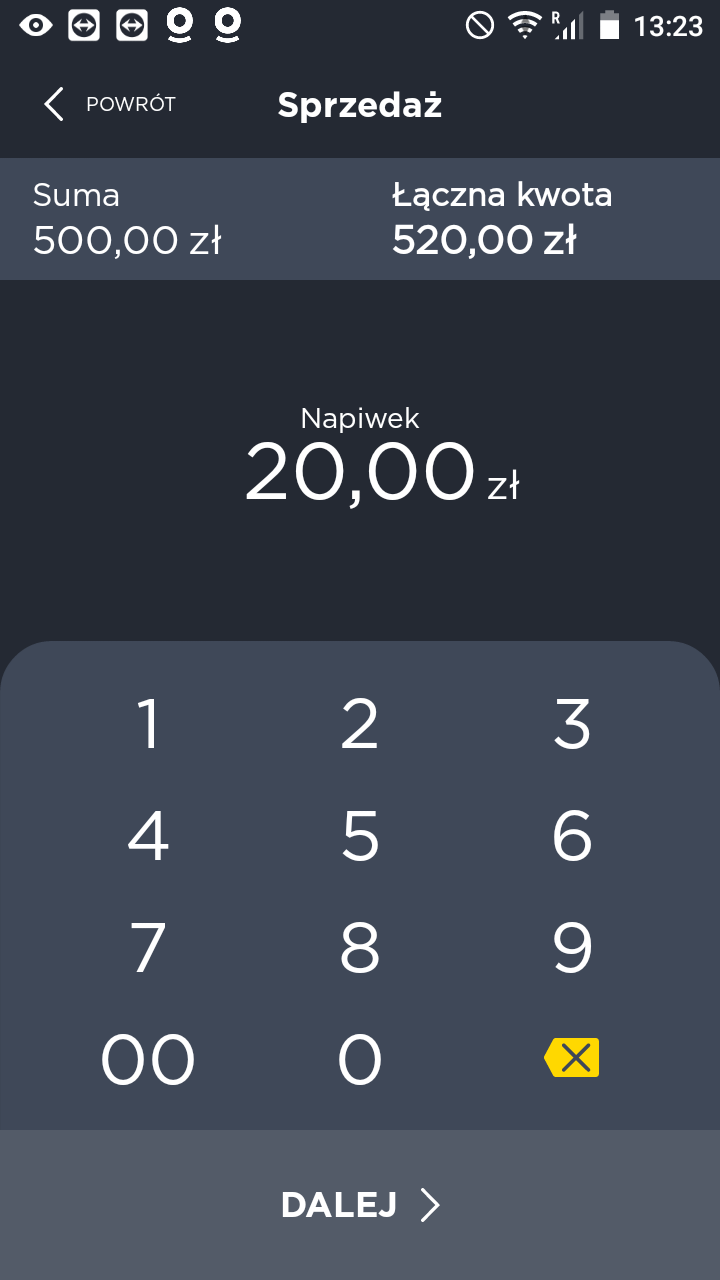Tap keypad digit 8
This screenshot has height=1280, width=720.
pos(360,948)
